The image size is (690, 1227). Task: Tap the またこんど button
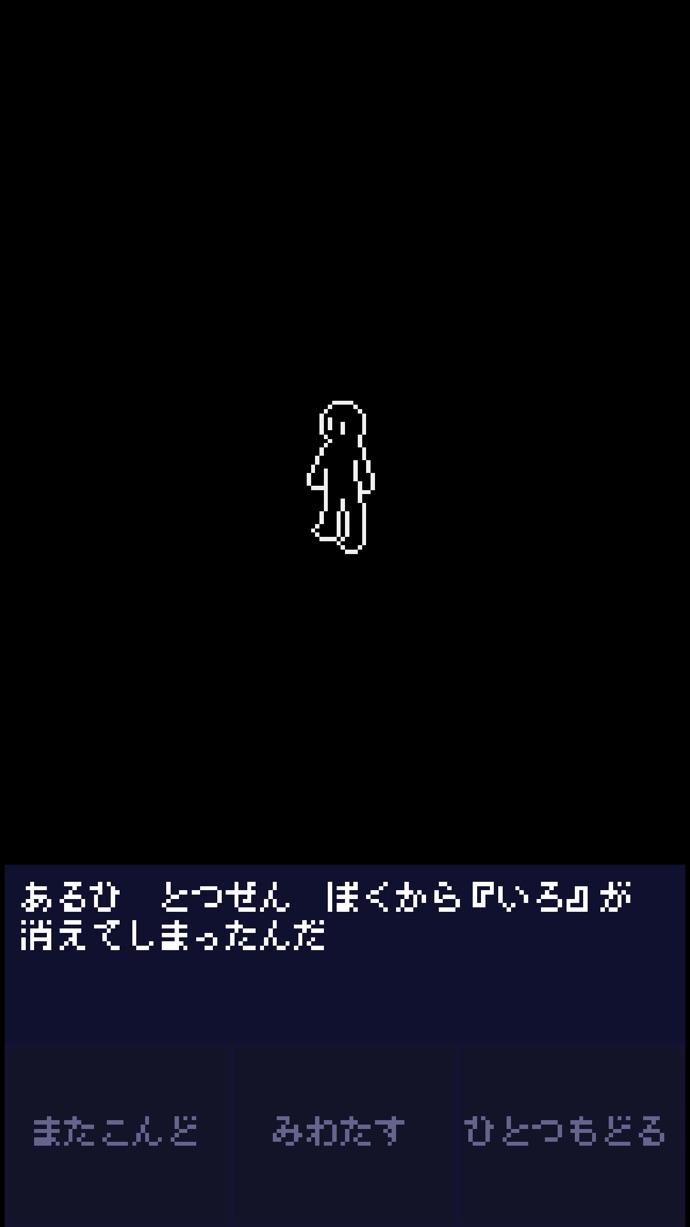(x=116, y=1133)
